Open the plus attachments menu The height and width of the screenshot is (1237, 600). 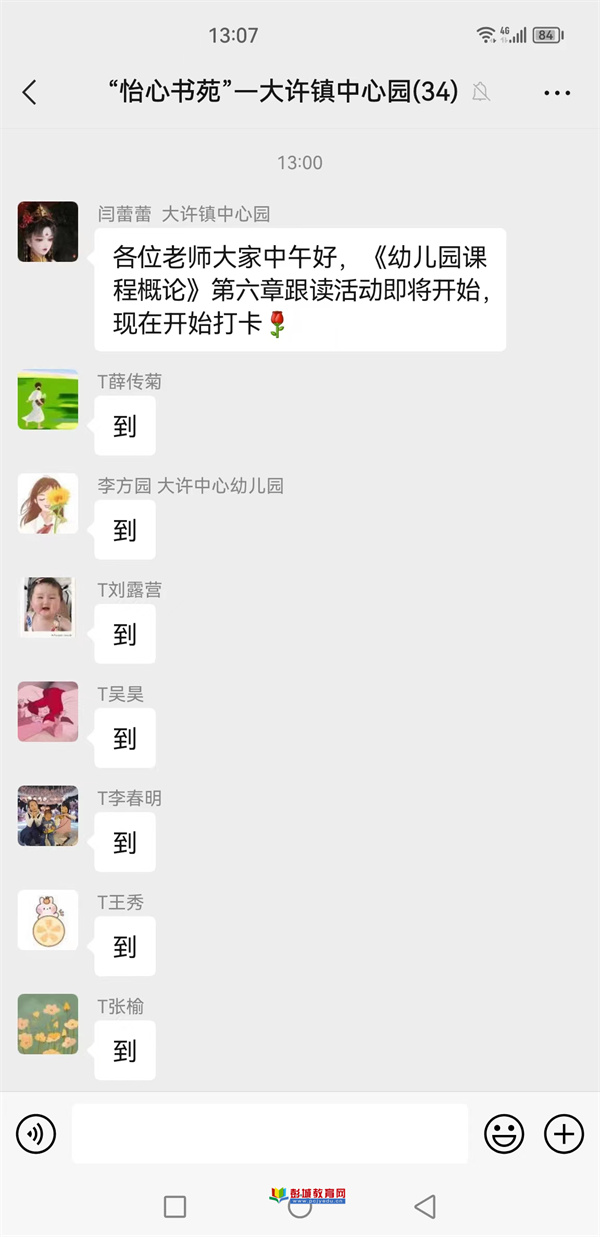point(564,1134)
